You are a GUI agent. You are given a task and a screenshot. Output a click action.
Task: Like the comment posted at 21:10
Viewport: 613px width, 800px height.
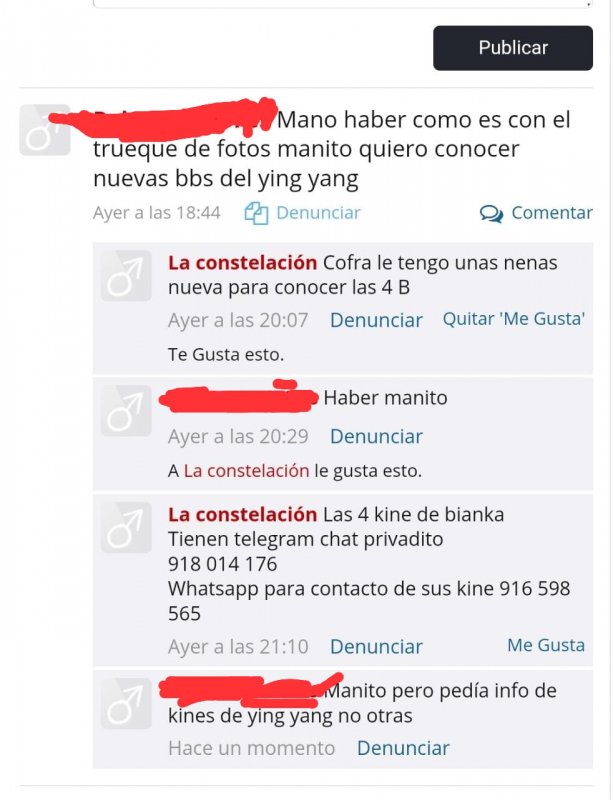tap(545, 646)
